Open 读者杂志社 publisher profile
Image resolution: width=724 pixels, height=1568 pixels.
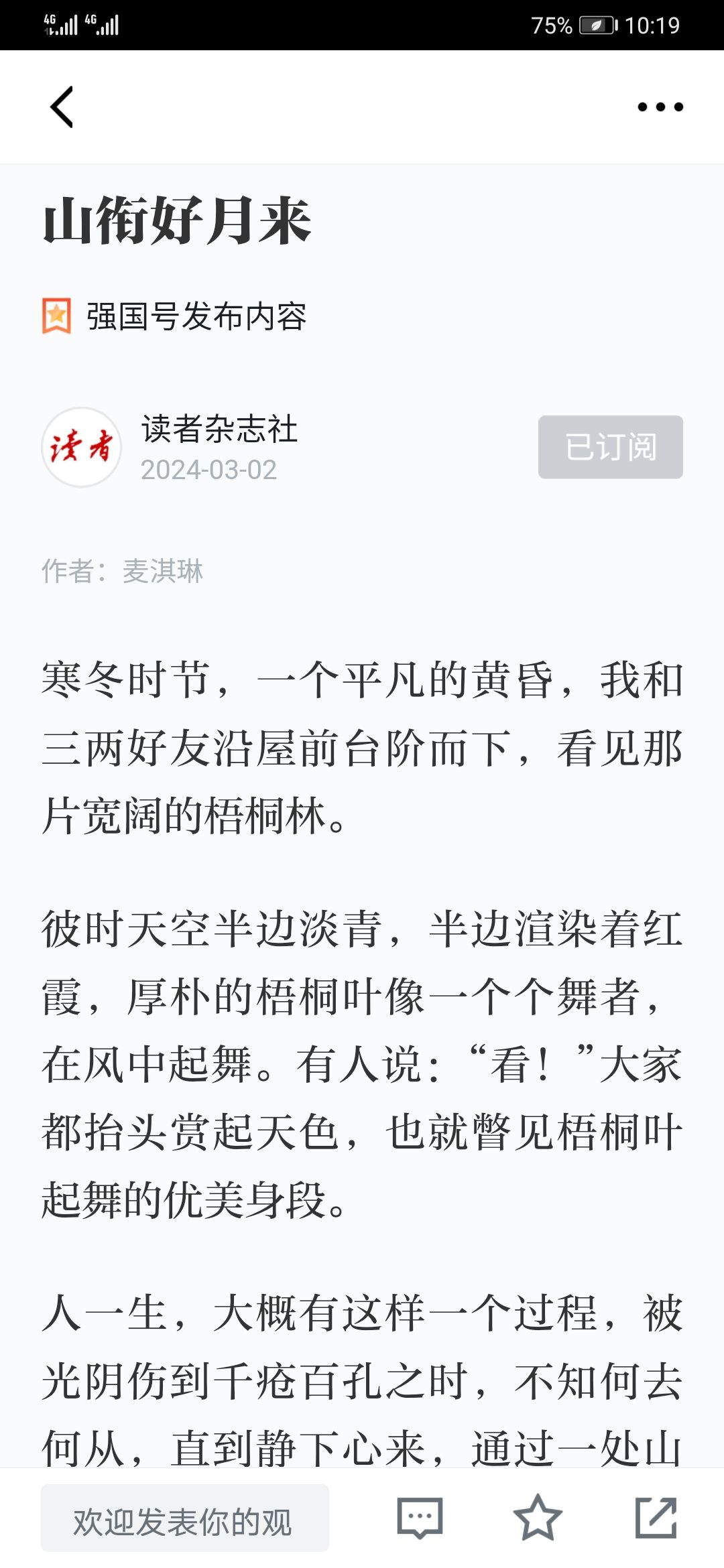[x=219, y=429]
